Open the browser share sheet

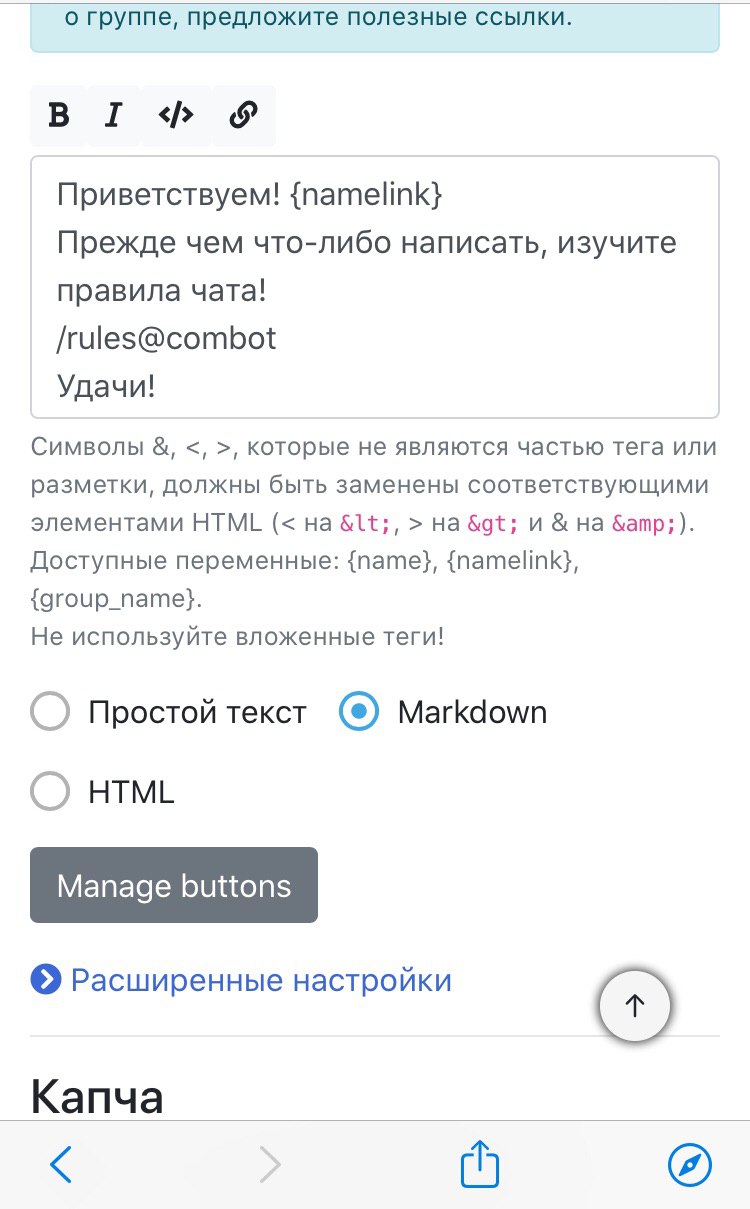tap(480, 1165)
